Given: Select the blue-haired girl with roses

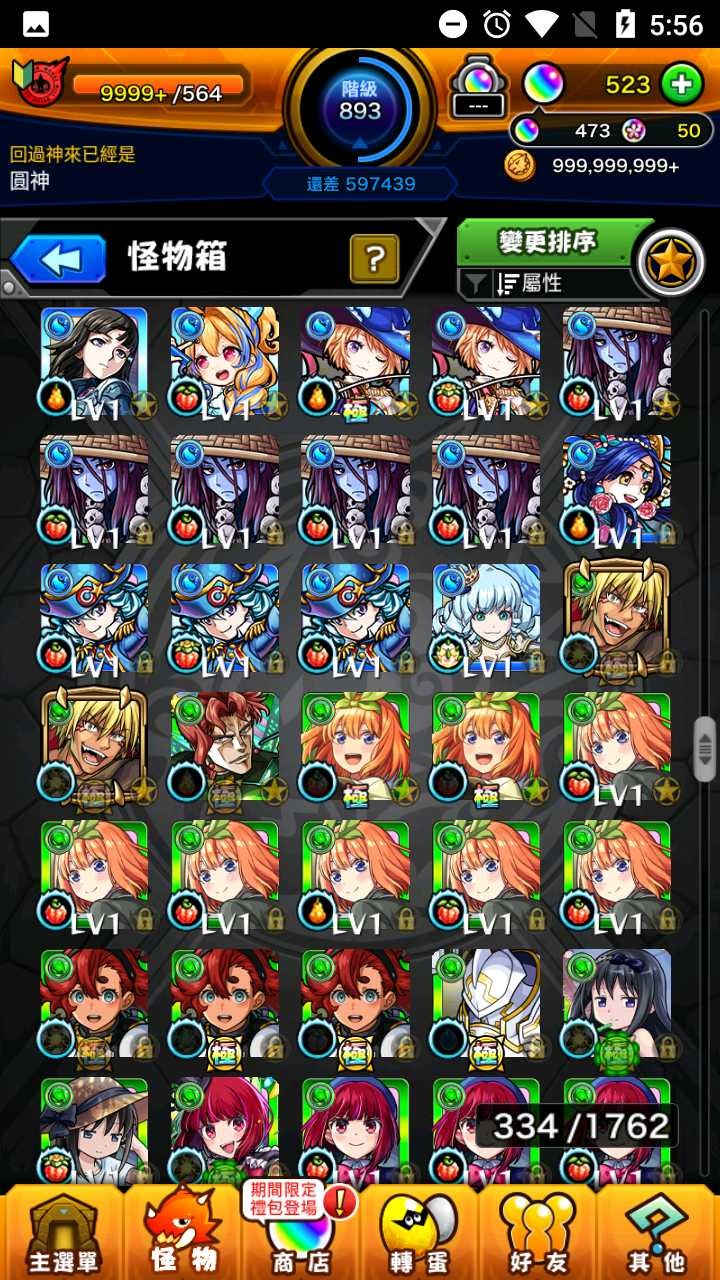Looking at the screenshot, I should pos(616,490).
